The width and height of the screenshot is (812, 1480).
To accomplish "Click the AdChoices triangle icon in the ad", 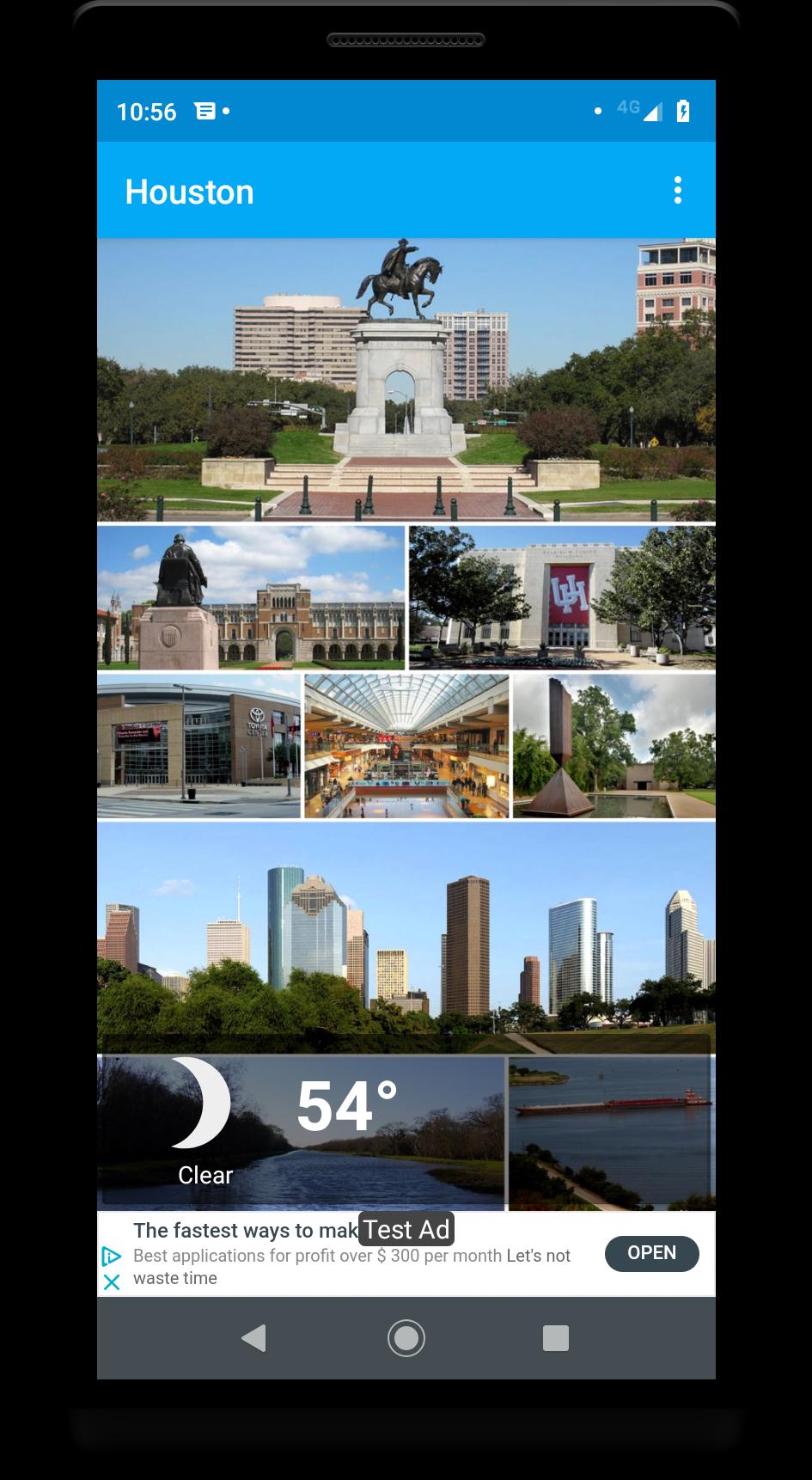I will [x=112, y=1257].
